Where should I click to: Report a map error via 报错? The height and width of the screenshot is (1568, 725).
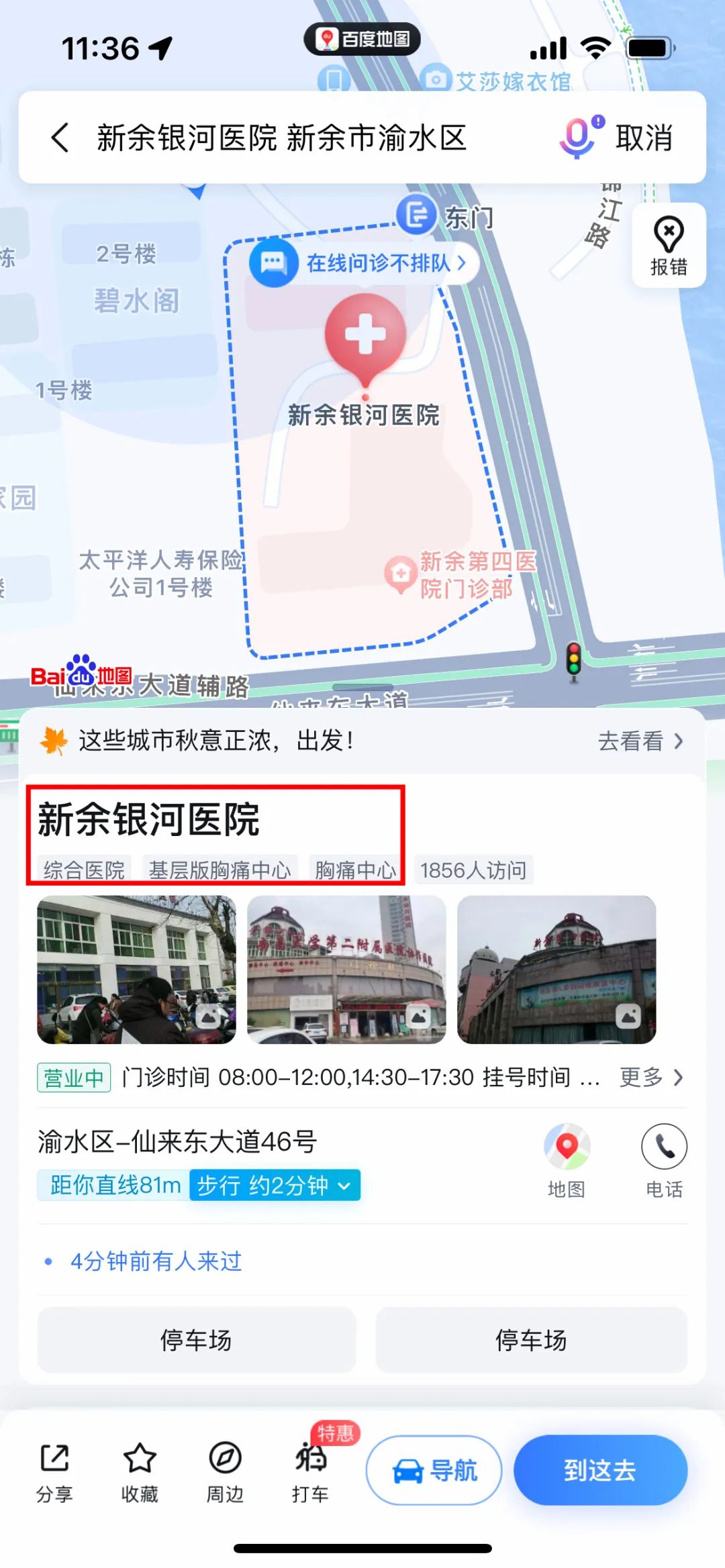coord(668,246)
